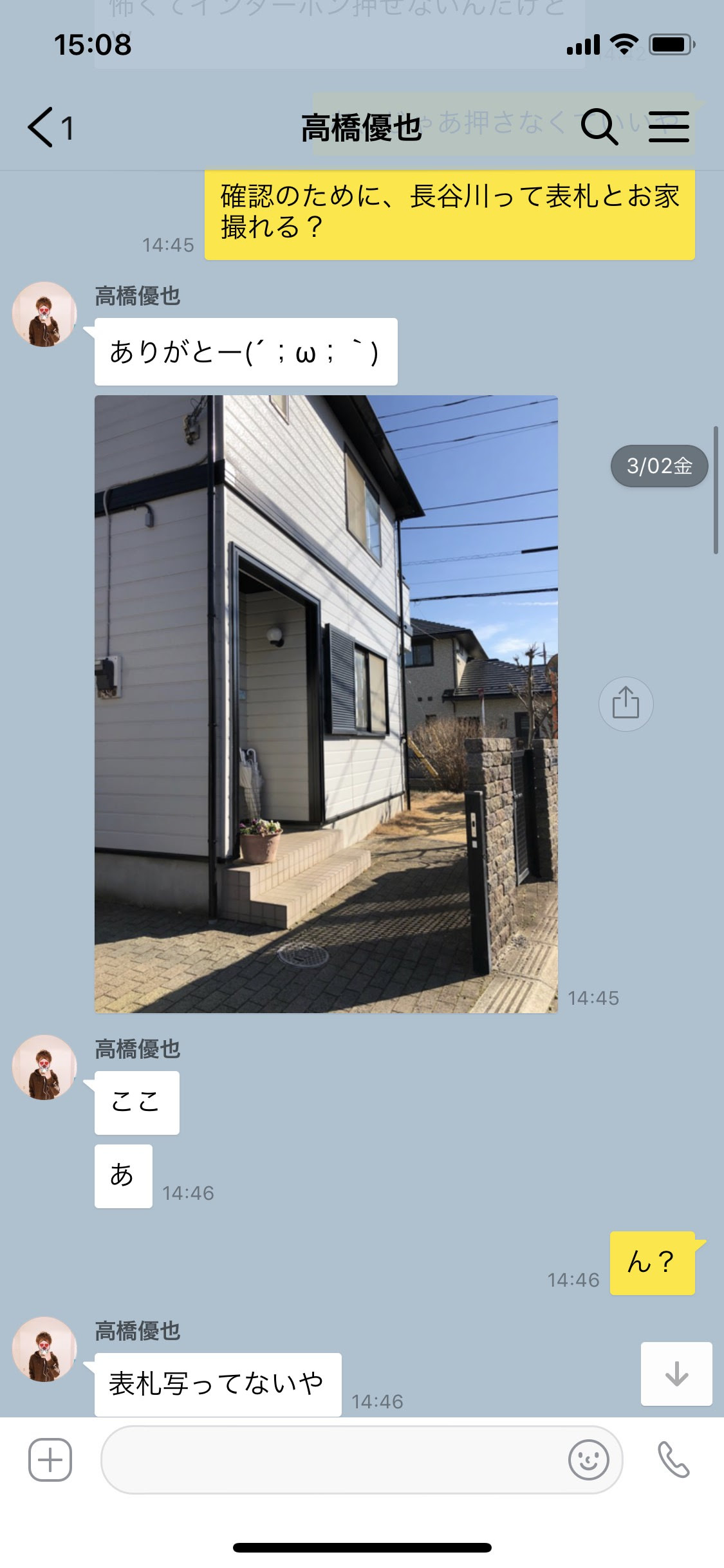Jump to the latest messages
724x1568 pixels.
tap(676, 1374)
